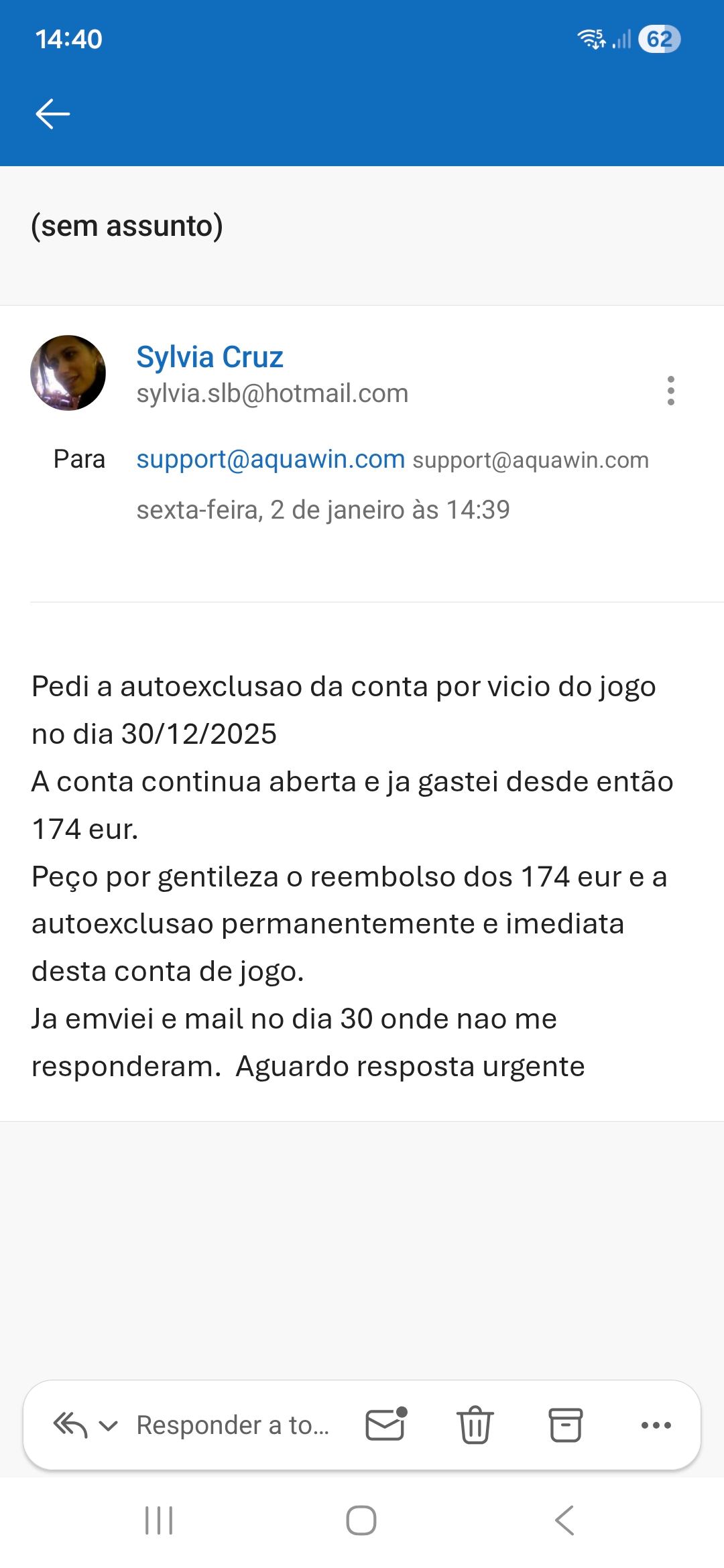Mark this email as unread
The image size is (724, 1568).
(386, 1424)
